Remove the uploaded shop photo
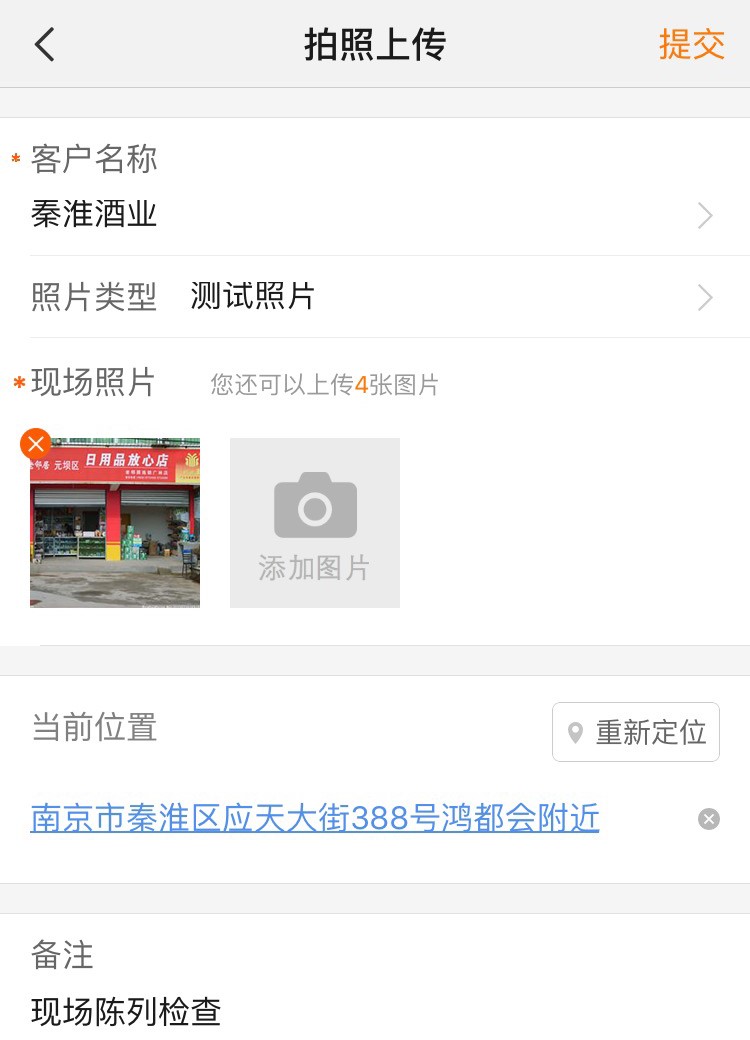Viewport: 750px width, 1040px height. click(36, 443)
